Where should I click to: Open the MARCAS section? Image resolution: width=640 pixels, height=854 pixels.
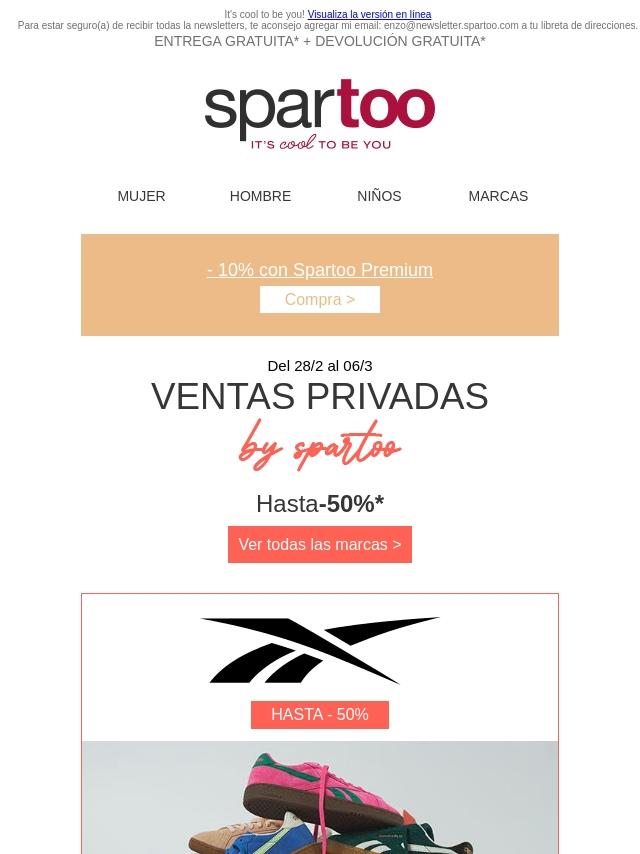498,196
